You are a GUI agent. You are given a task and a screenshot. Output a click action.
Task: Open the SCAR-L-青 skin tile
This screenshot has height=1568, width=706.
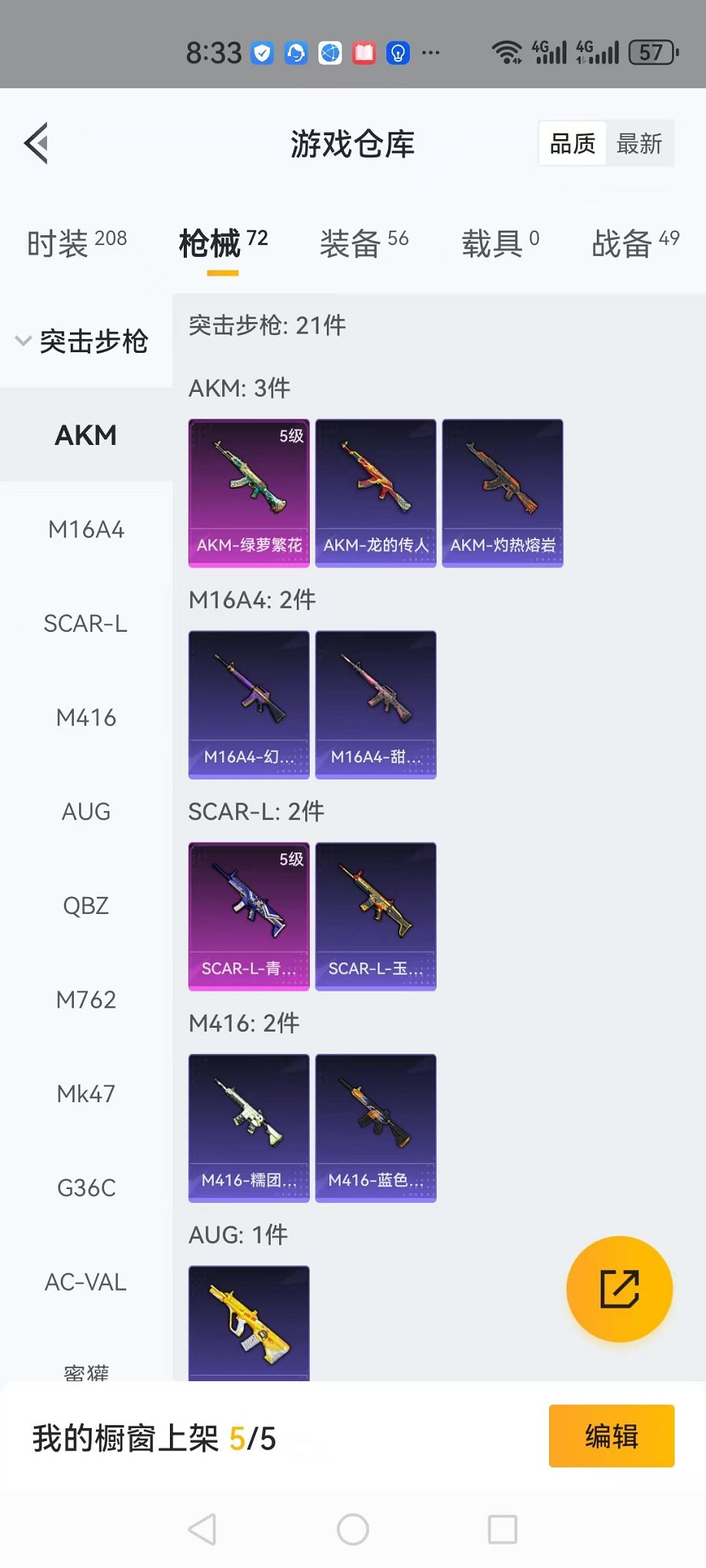pos(249,916)
